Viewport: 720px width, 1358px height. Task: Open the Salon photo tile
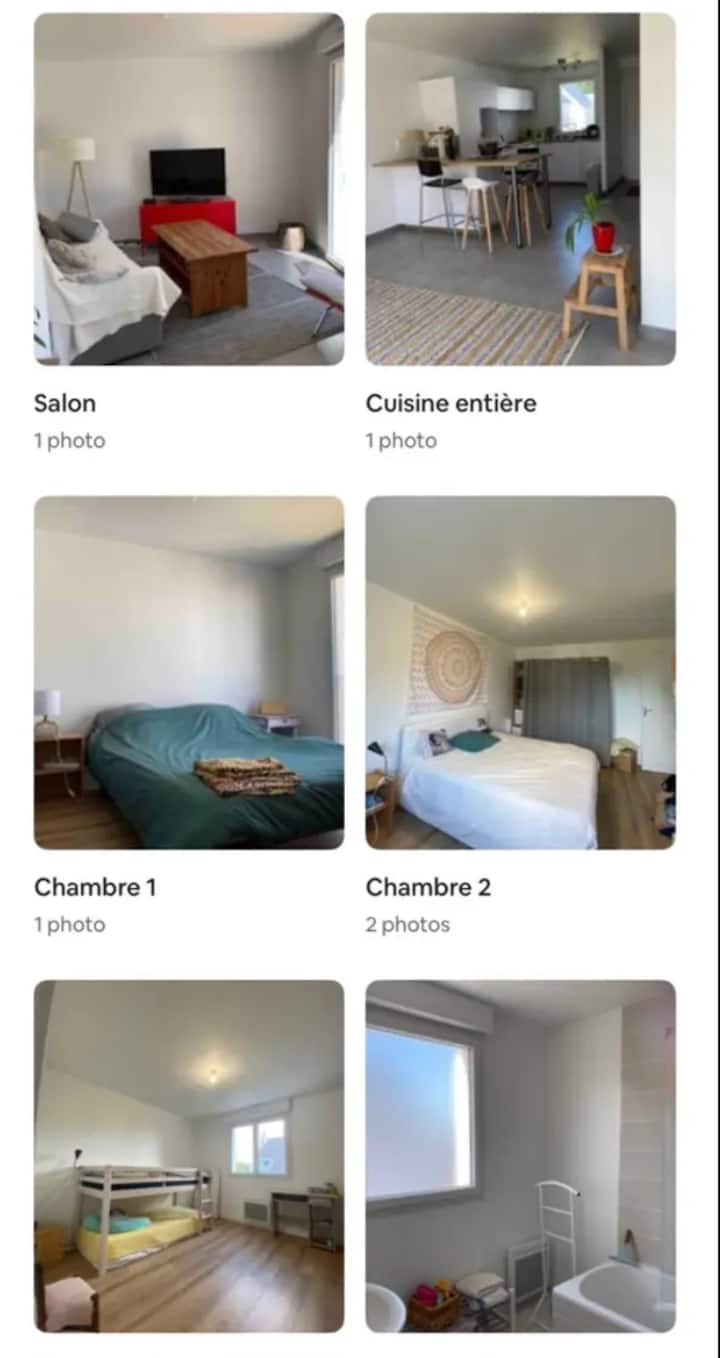[x=189, y=189]
